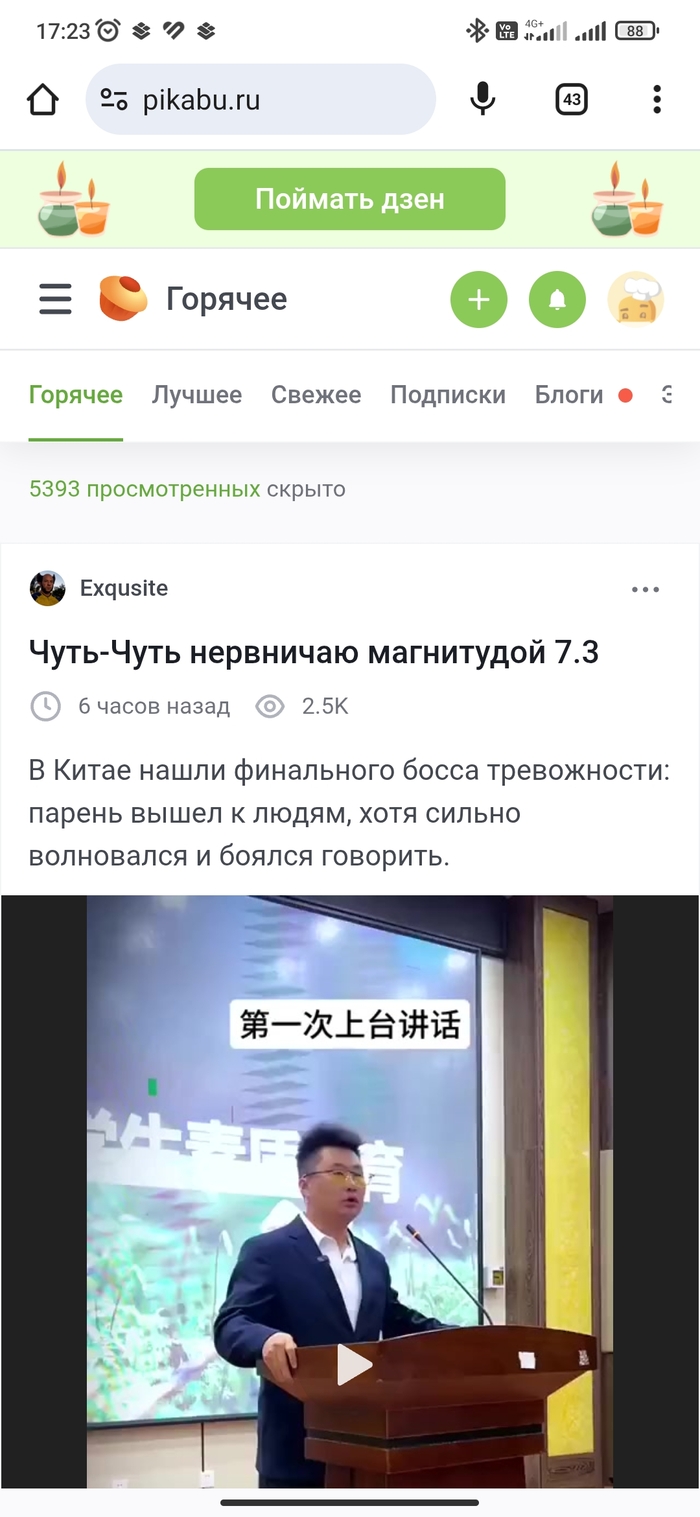Open post options three-dot menu
The width and height of the screenshot is (700, 1517).
645,589
